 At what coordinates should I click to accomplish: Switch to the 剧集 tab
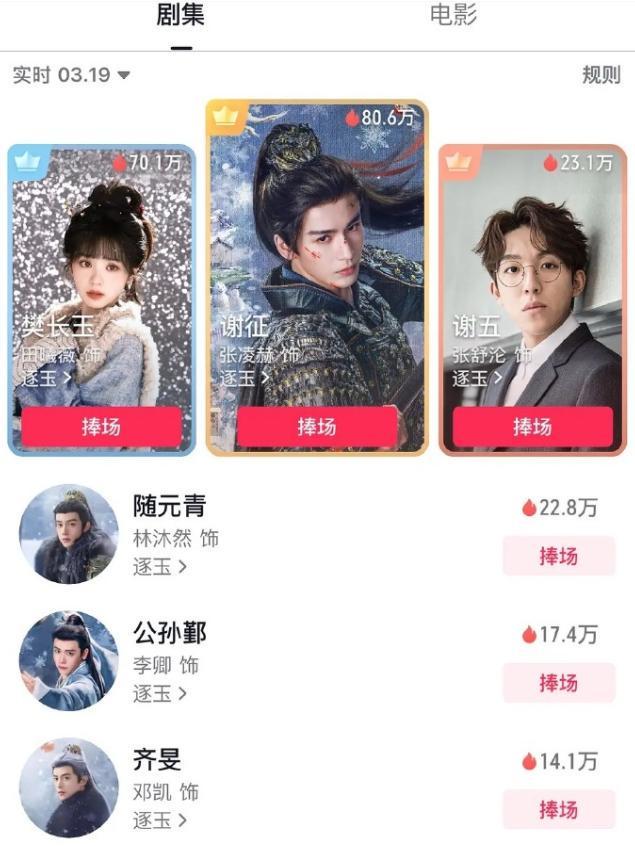[181, 16]
